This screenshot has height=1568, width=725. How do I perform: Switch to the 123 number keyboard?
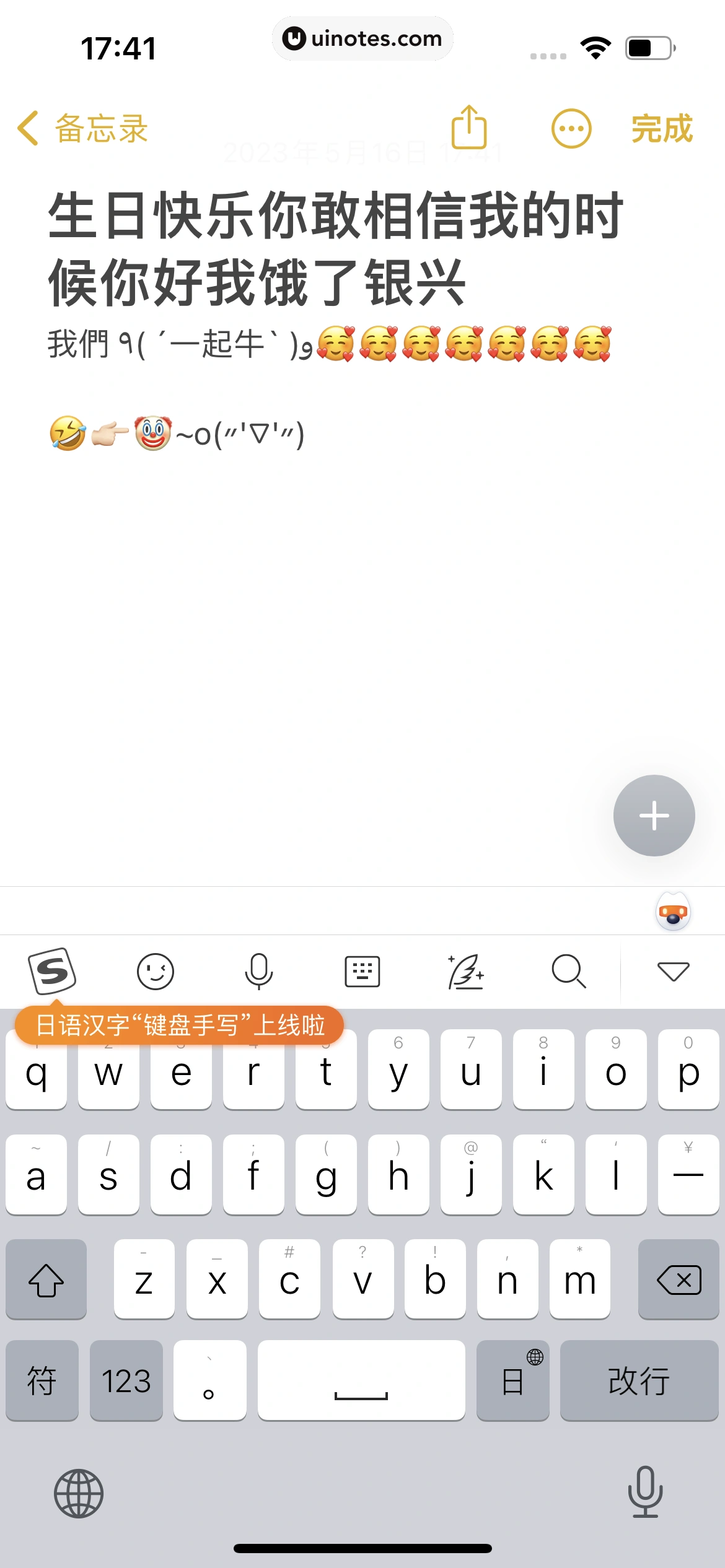coord(126,1380)
